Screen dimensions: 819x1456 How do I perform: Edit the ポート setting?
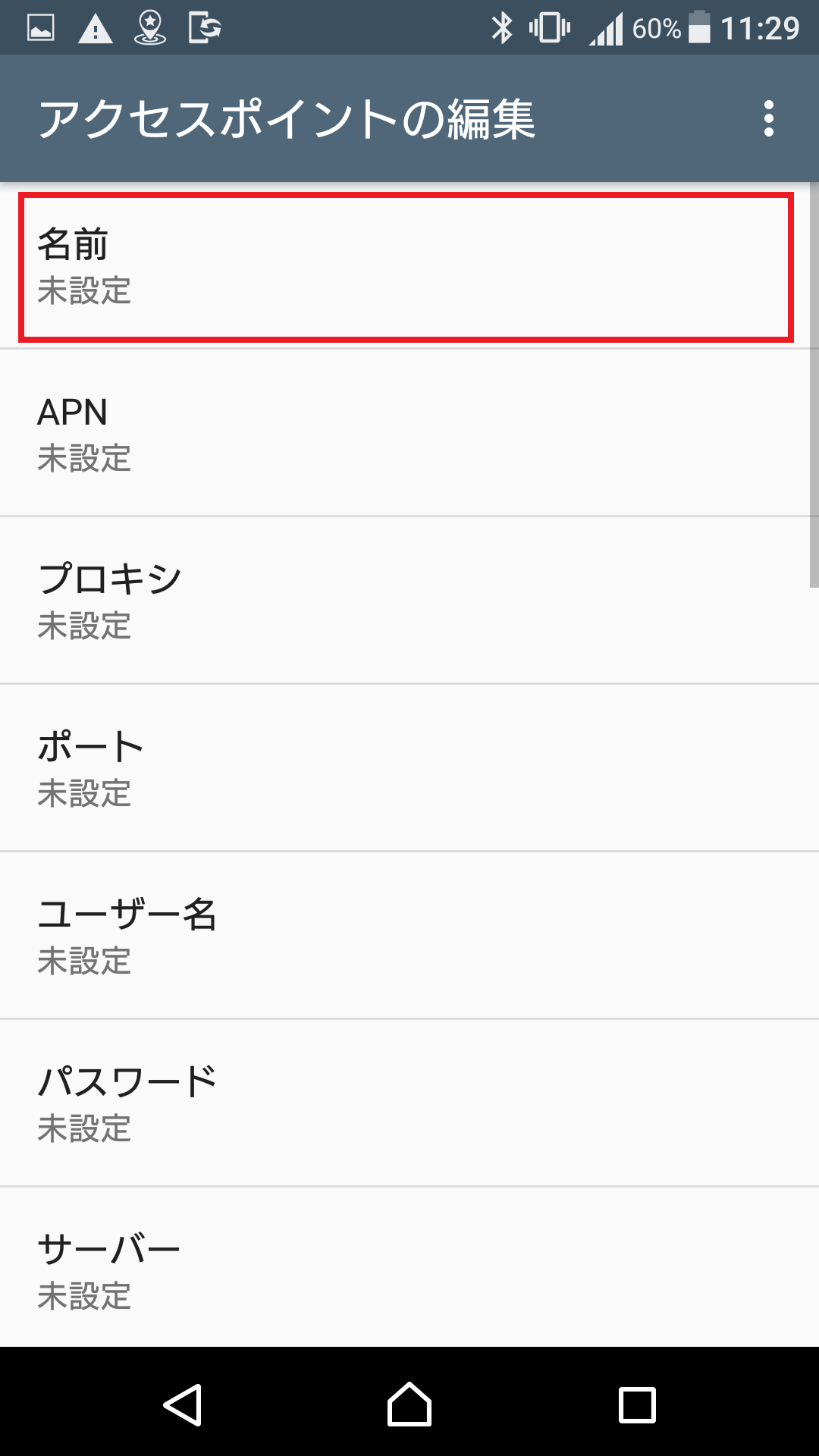pyautogui.click(x=409, y=769)
